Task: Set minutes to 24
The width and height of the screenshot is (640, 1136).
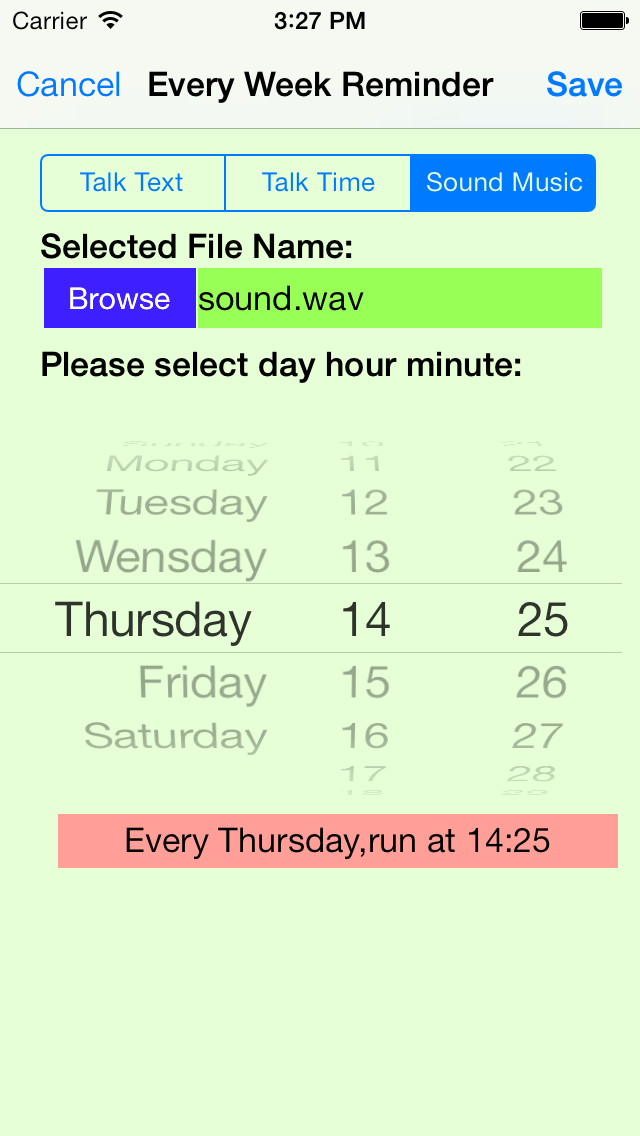Action: pyautogui.click(x=541, y=557)
